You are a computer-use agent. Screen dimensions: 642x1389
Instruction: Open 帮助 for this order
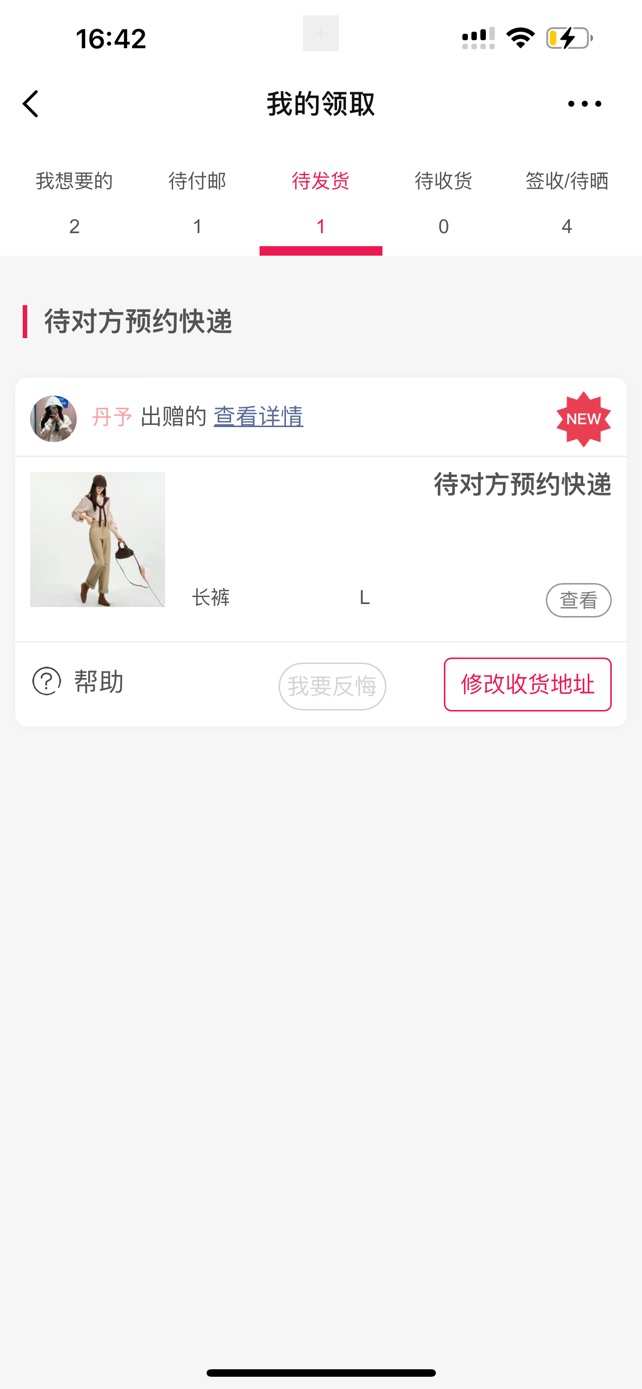[x=78, y=682]
